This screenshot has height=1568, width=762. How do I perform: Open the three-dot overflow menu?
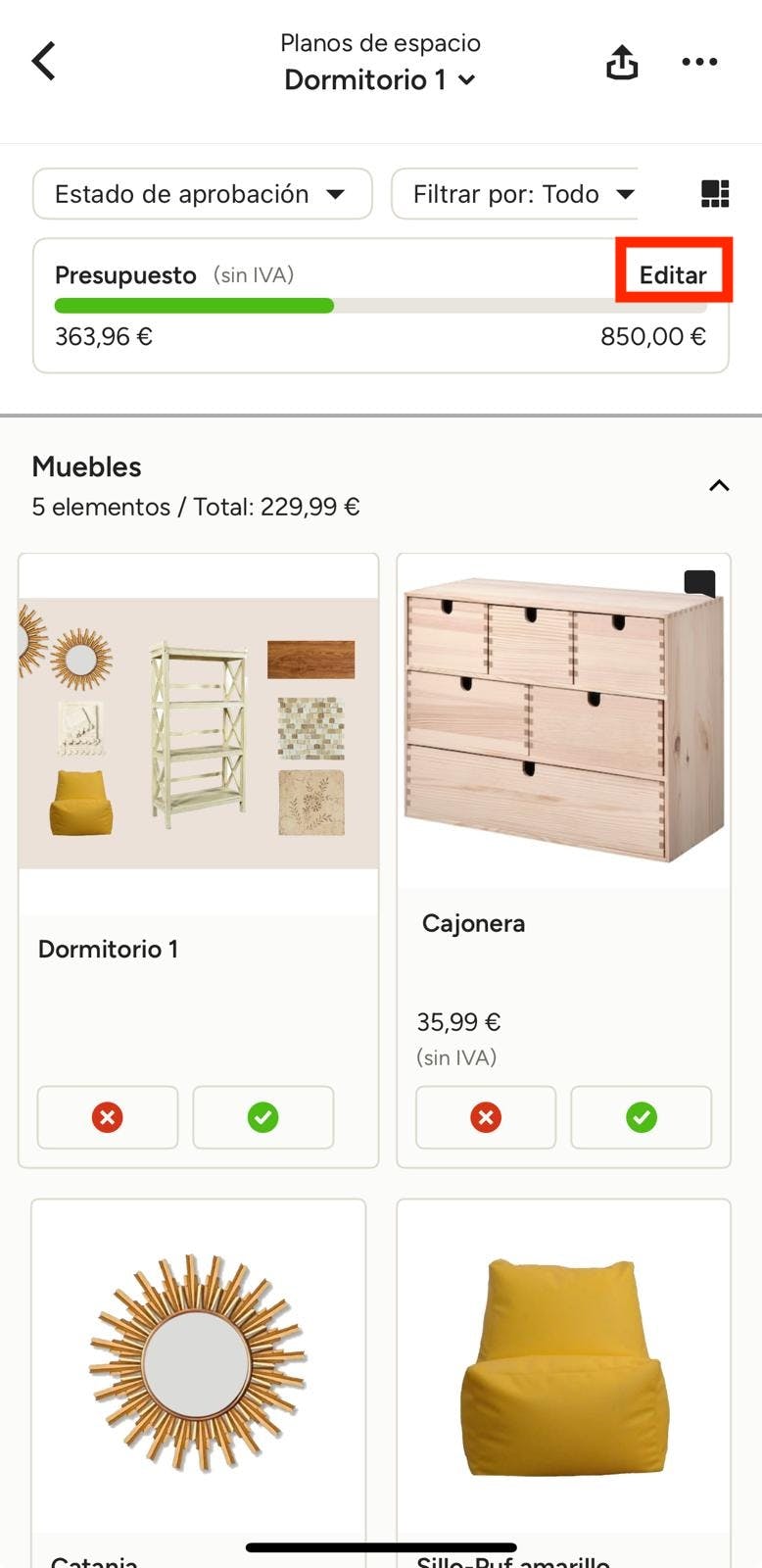click(x=699, y=62)
